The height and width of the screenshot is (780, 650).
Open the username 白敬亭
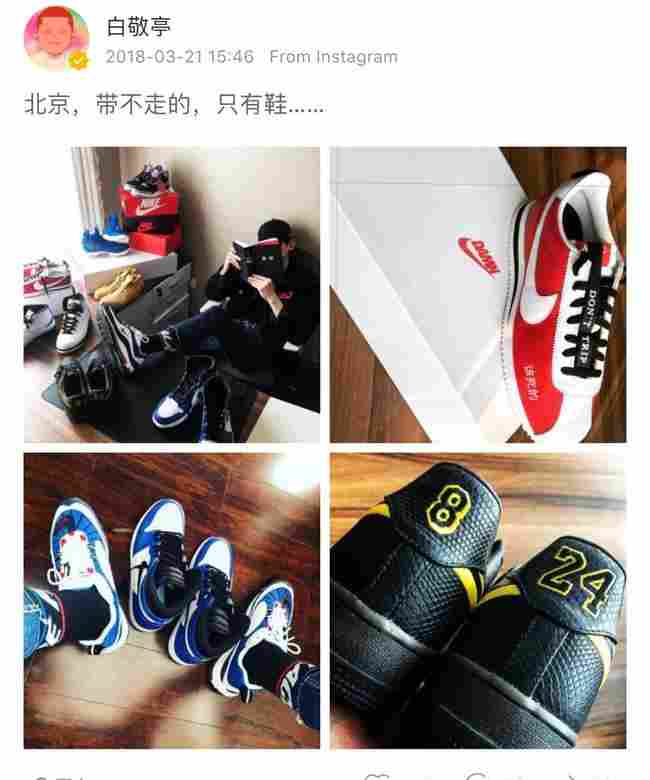coord(138,26)
